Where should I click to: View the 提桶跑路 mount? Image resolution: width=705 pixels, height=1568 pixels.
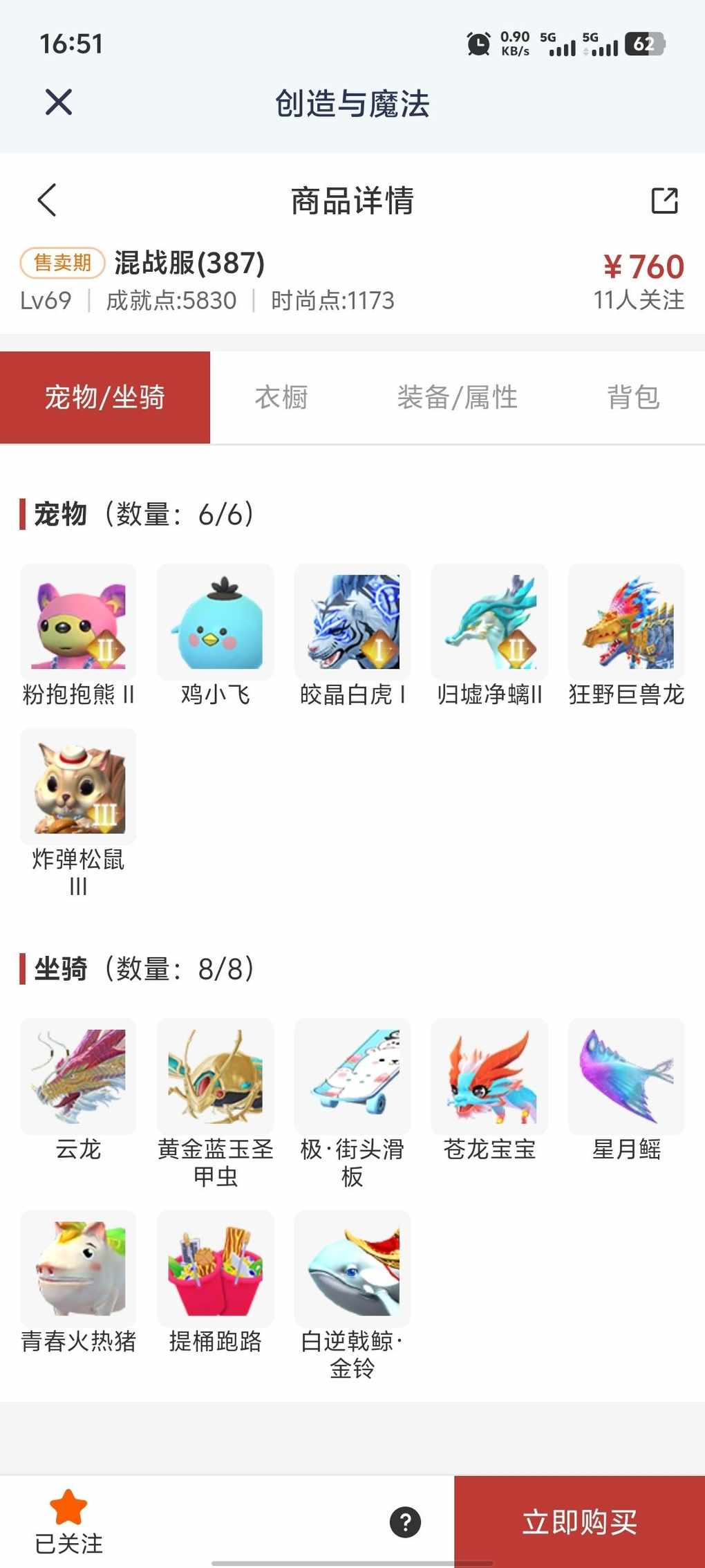point(215,1269)
